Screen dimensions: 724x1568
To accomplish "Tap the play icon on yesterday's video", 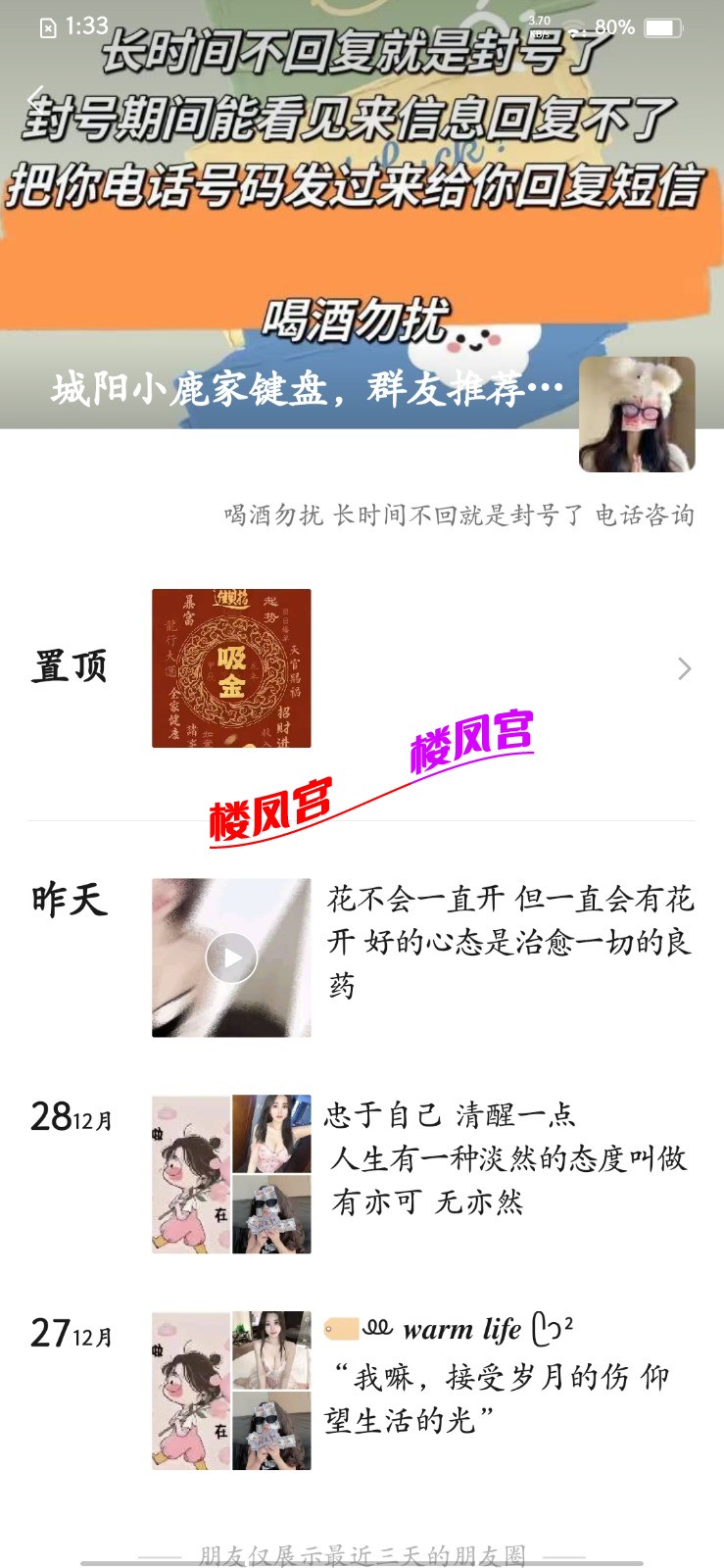I will tap(229, 957).
